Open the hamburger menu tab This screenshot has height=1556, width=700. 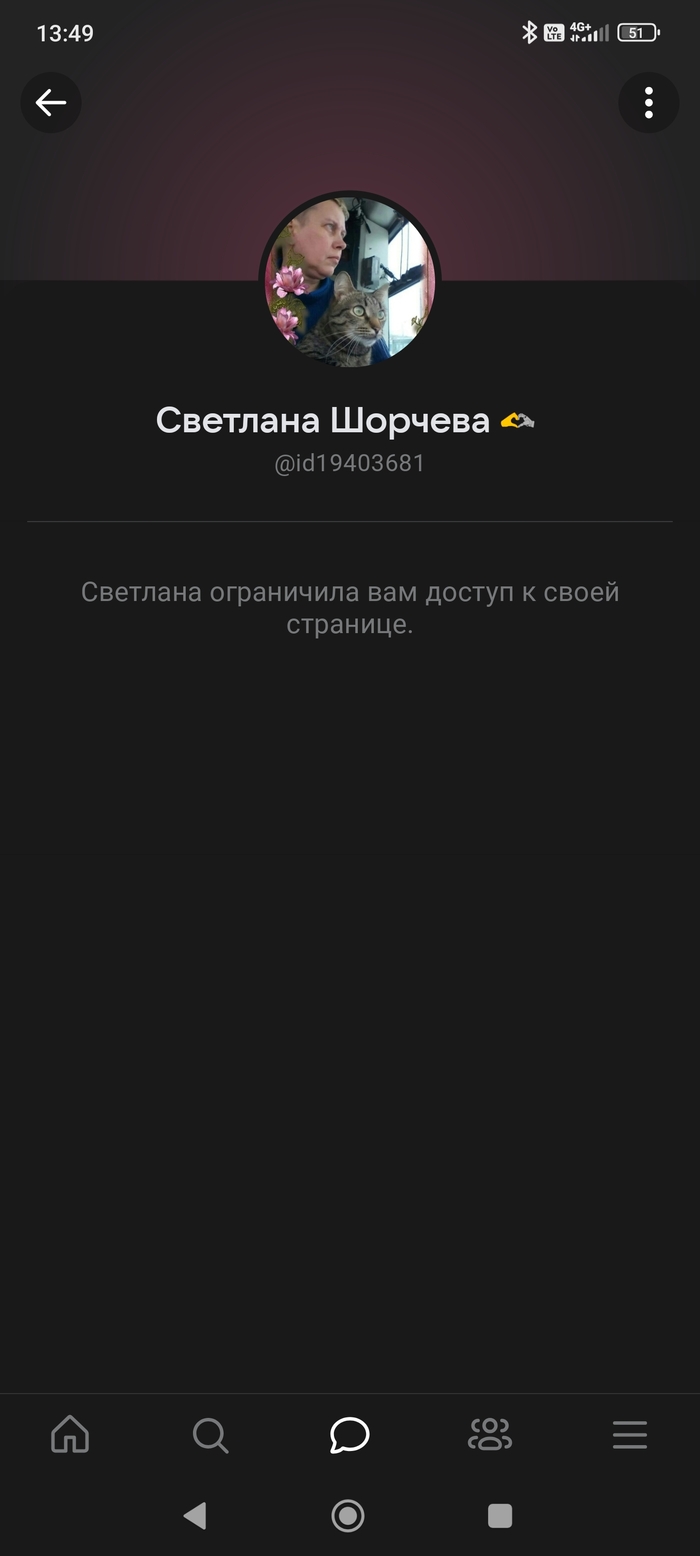tap(630, 1435)
